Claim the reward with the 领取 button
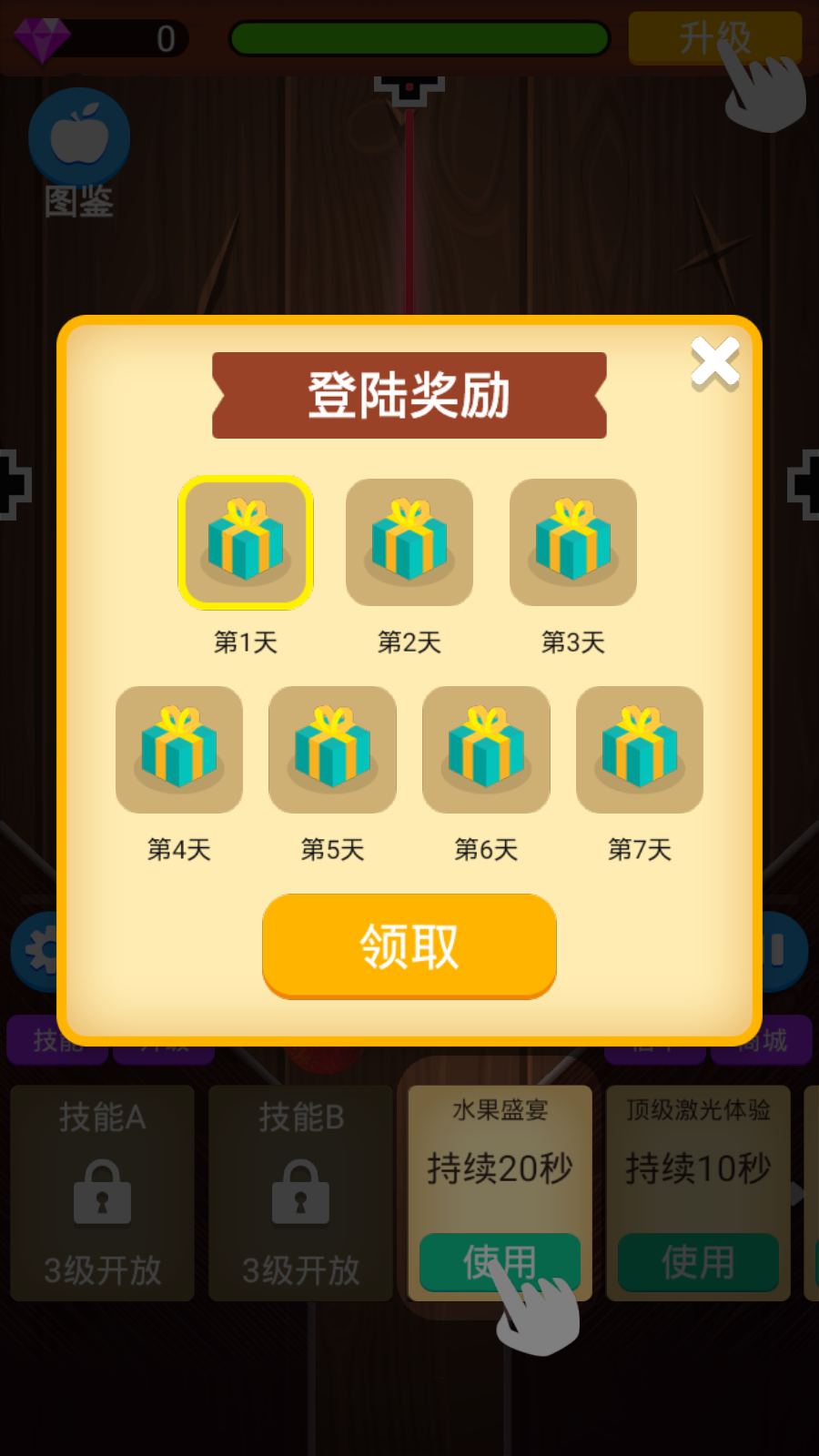The width and height of the screenshot is (819, 1456). 409,945
